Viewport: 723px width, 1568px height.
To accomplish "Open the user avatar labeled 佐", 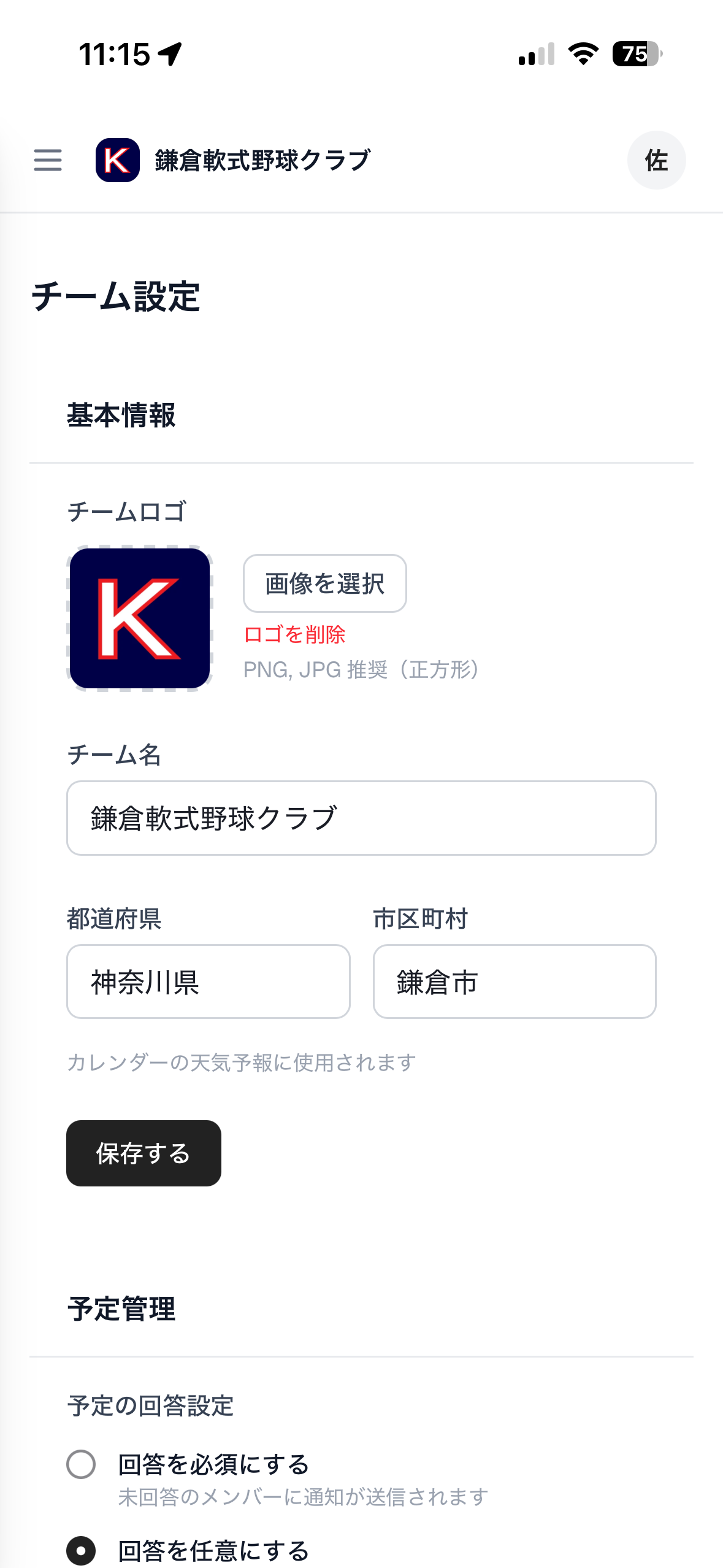I will click(657, 160).
